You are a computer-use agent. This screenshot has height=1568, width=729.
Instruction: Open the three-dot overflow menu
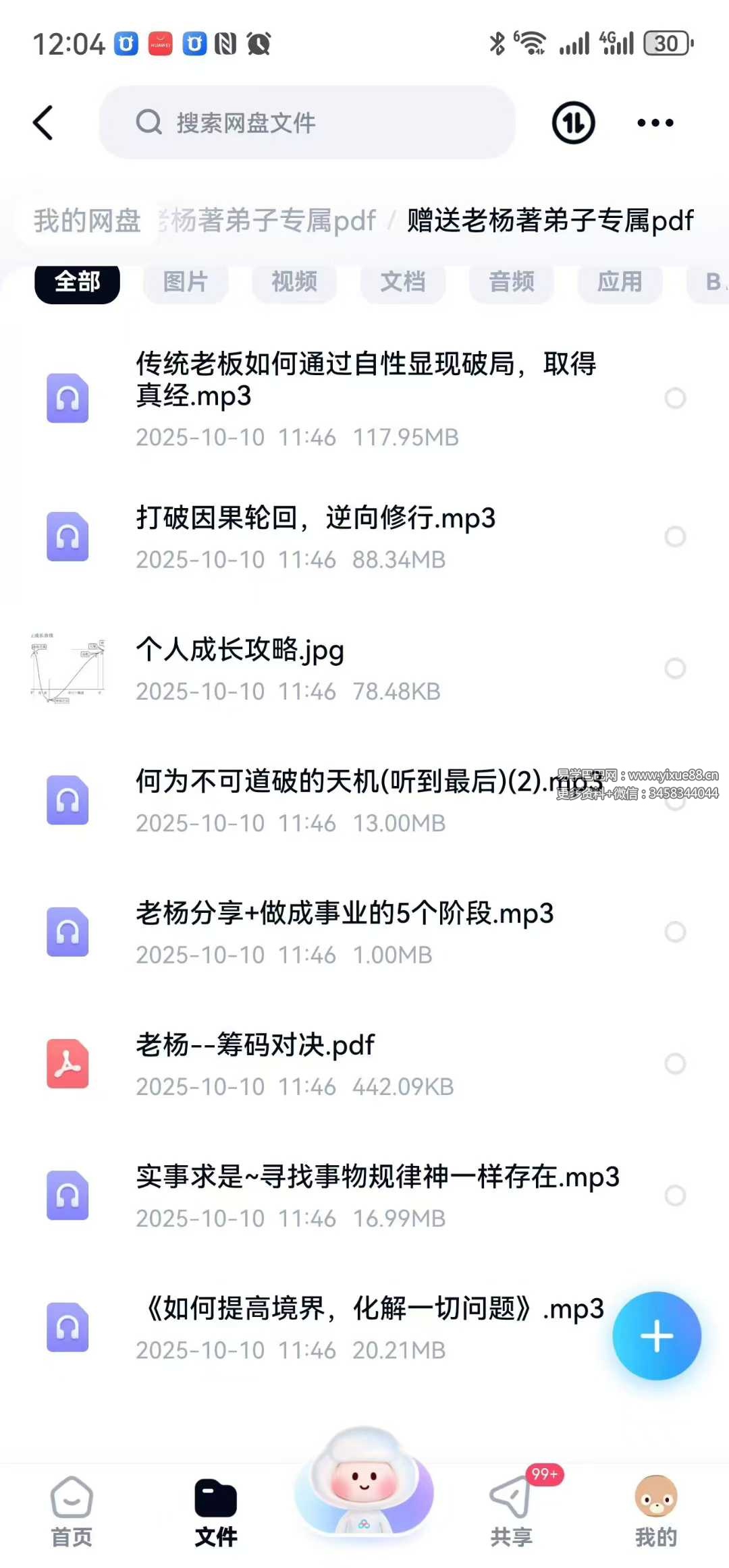[x=655, y=123]
